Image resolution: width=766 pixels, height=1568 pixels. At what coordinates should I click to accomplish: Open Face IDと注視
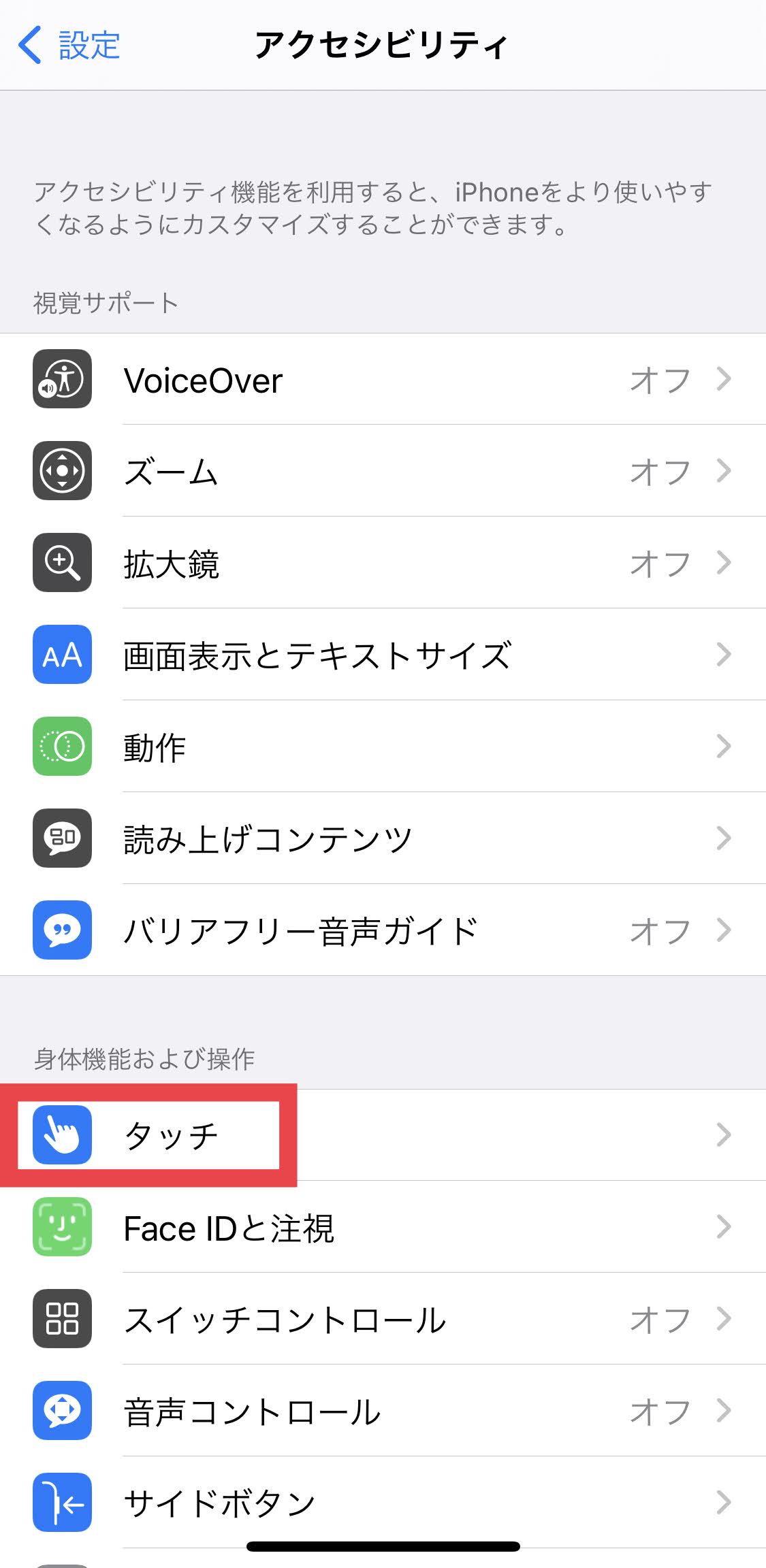pyautogui.click(x=381, y=1227)
